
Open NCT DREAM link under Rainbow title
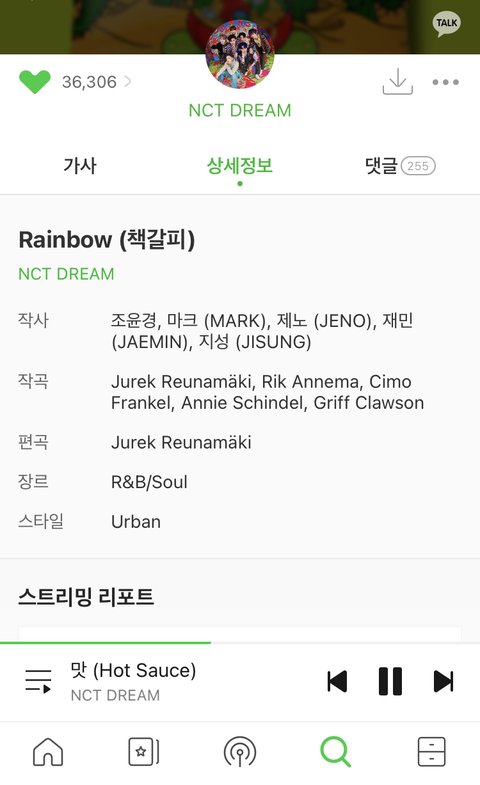[x=67, y=274]
